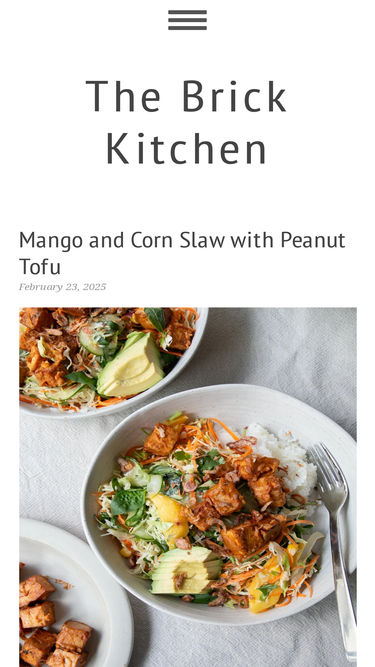Go to The Brick Kitchen homepage
Screen dimensions: 375x667
[187, 123]
